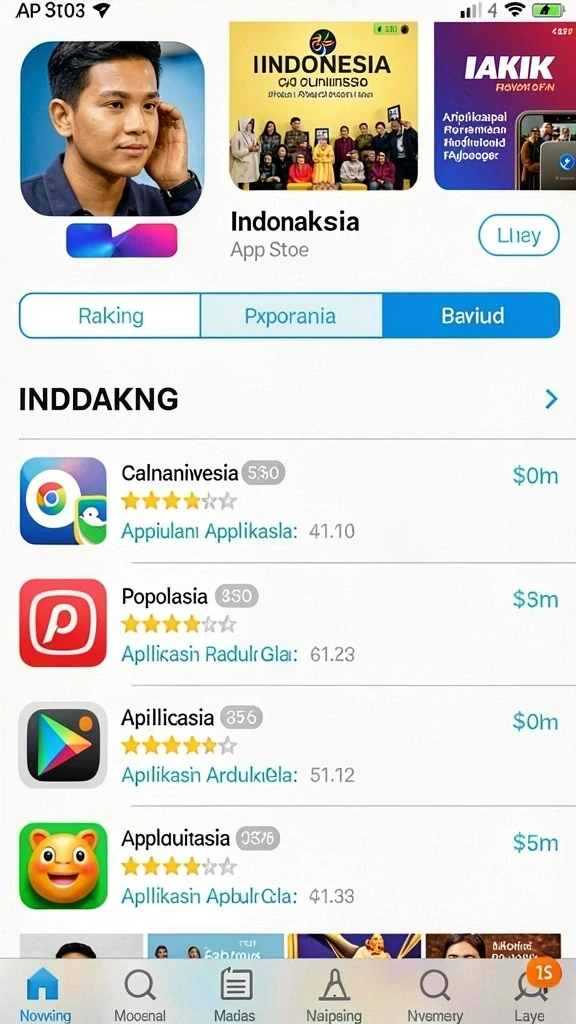This screenshot has width=576, height=1024.
Task: Expand the INDDAKNG section chevron
Action: point(551,399)
